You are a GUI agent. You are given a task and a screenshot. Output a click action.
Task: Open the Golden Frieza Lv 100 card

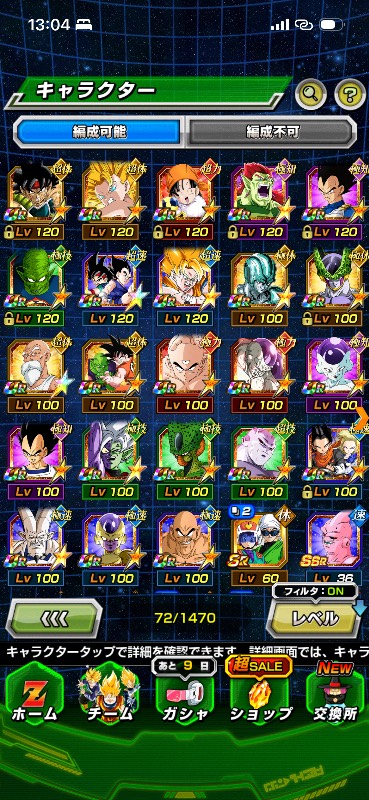pyautogui.click(x=110, y=547)
